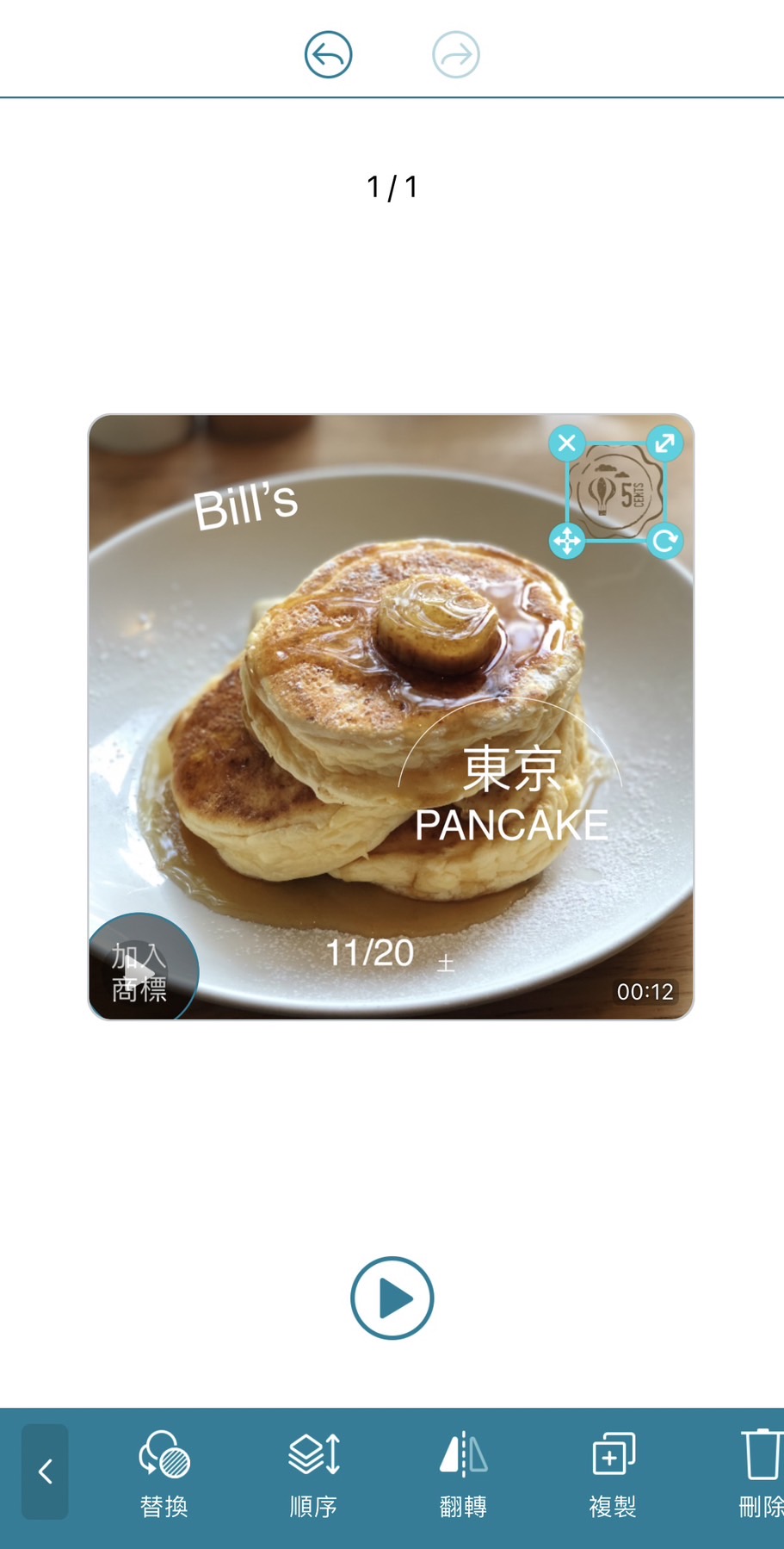
Task: Undo the last edit
Action: (x=328, y=53)
